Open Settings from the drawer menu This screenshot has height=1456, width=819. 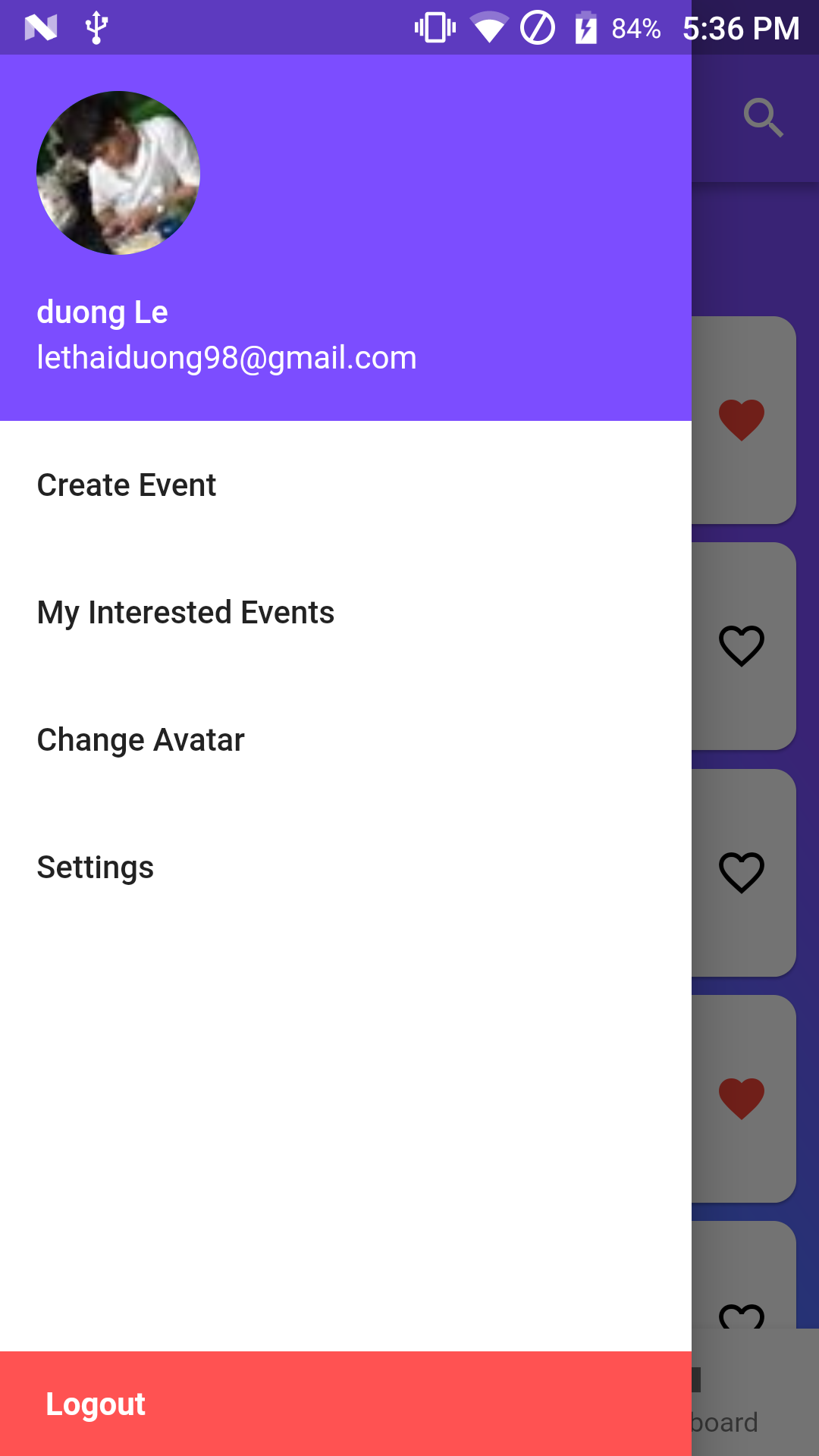tap(96, 868)
